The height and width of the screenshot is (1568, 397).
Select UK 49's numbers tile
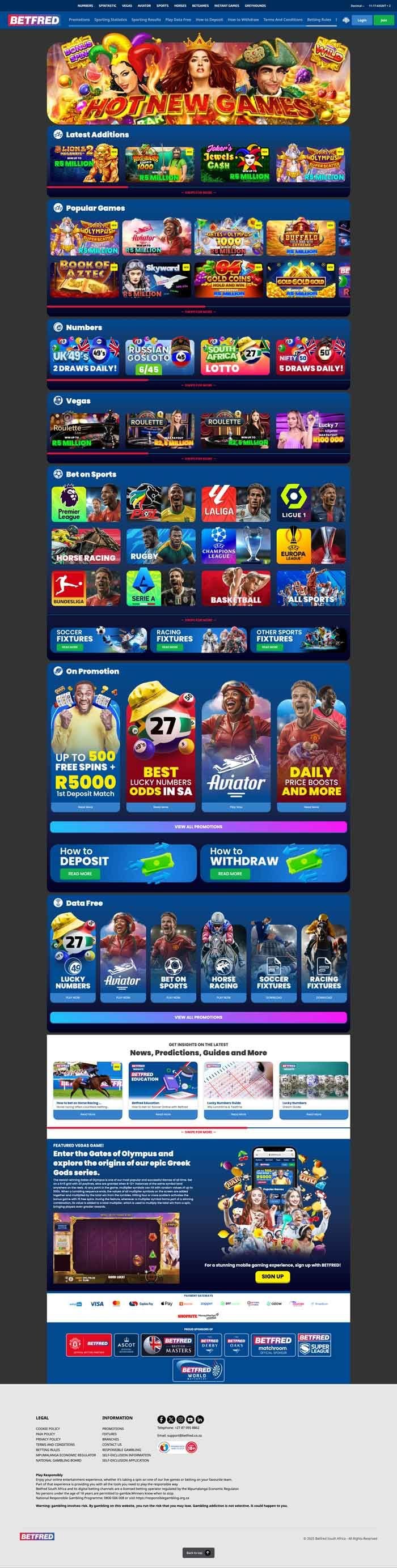(84, 357)
